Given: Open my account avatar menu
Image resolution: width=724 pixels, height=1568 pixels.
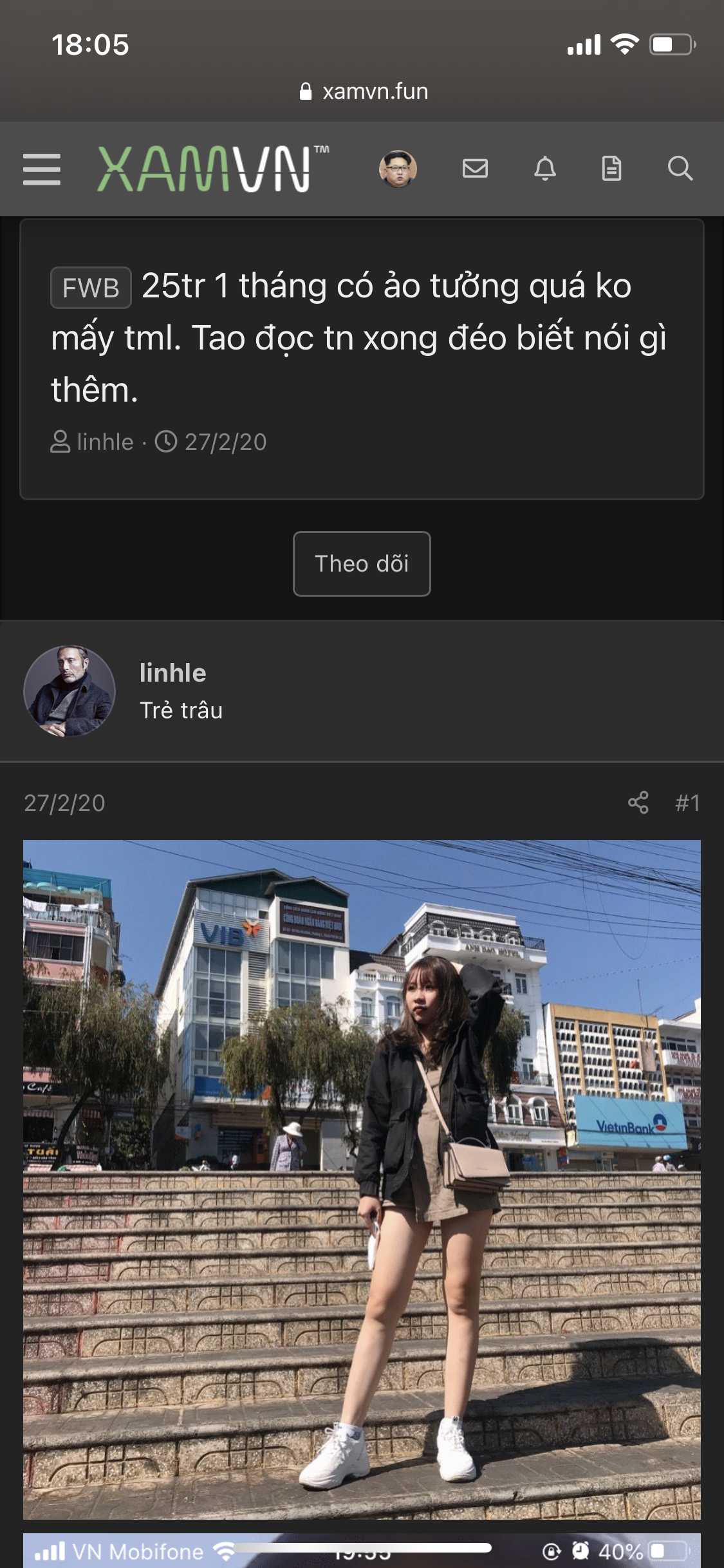Looking at the screenshot, I should [x=398, y=169].
